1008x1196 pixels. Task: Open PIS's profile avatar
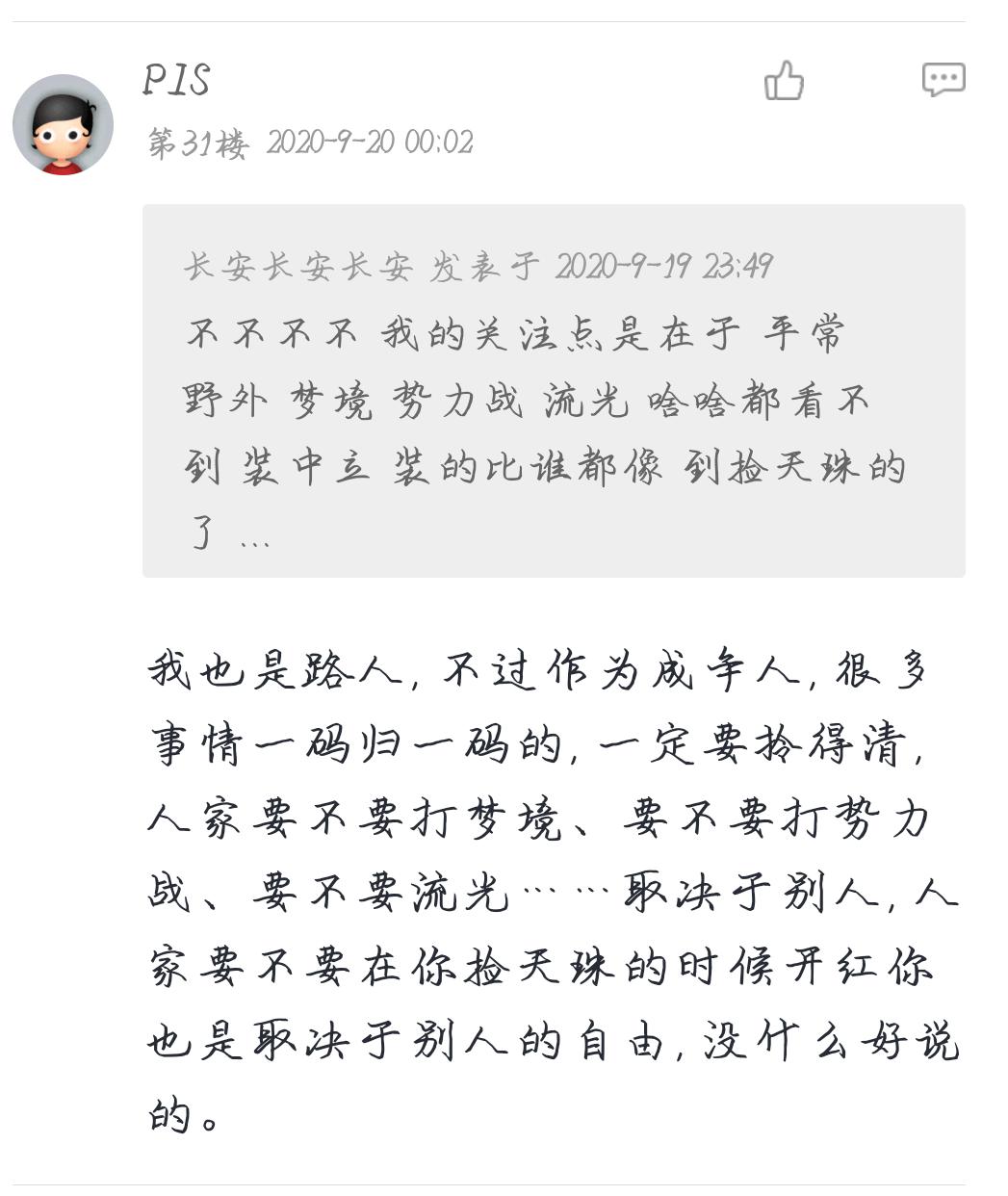63,124
